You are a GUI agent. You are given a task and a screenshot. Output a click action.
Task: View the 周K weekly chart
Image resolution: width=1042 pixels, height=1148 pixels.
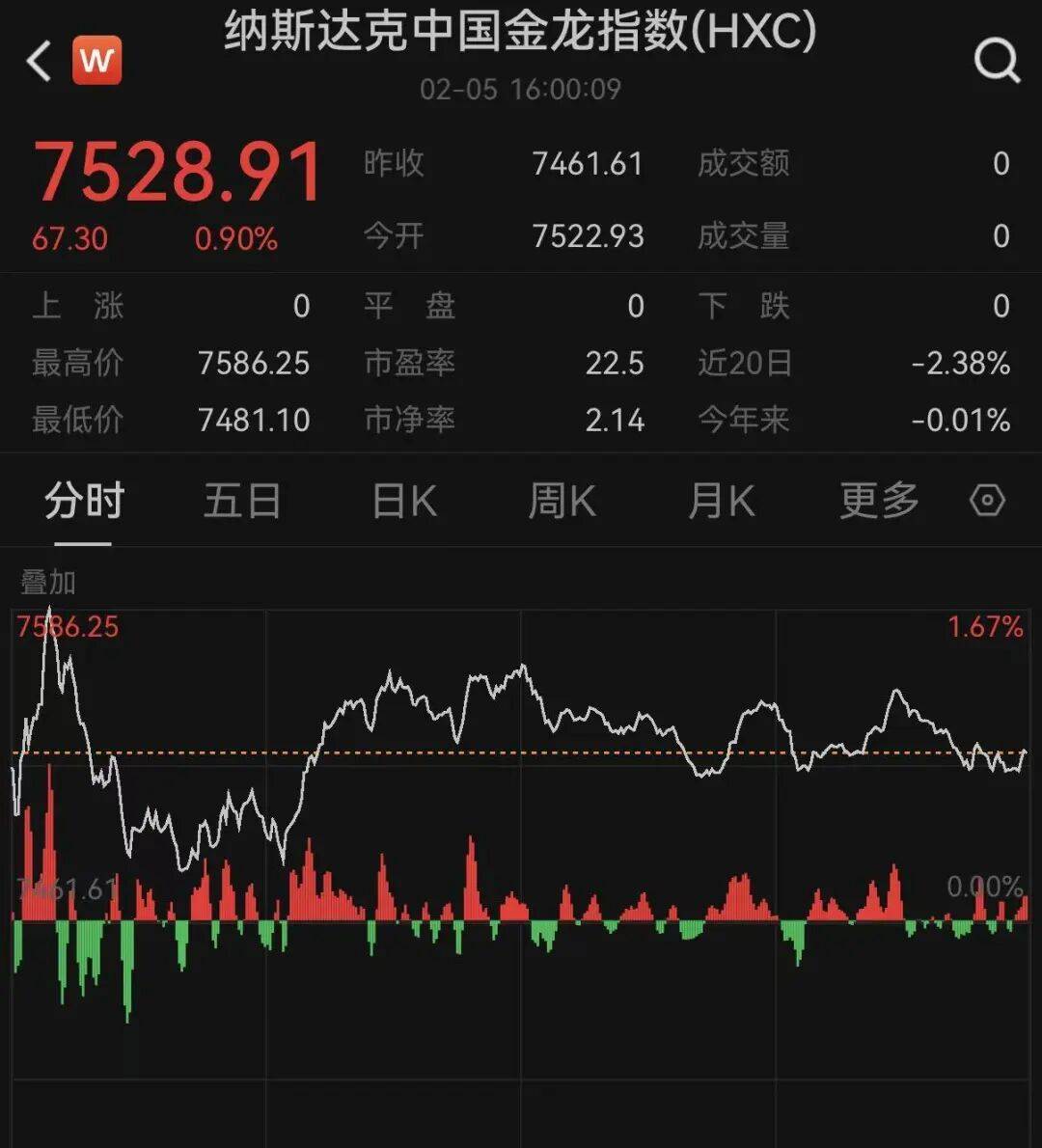[562, 502]
